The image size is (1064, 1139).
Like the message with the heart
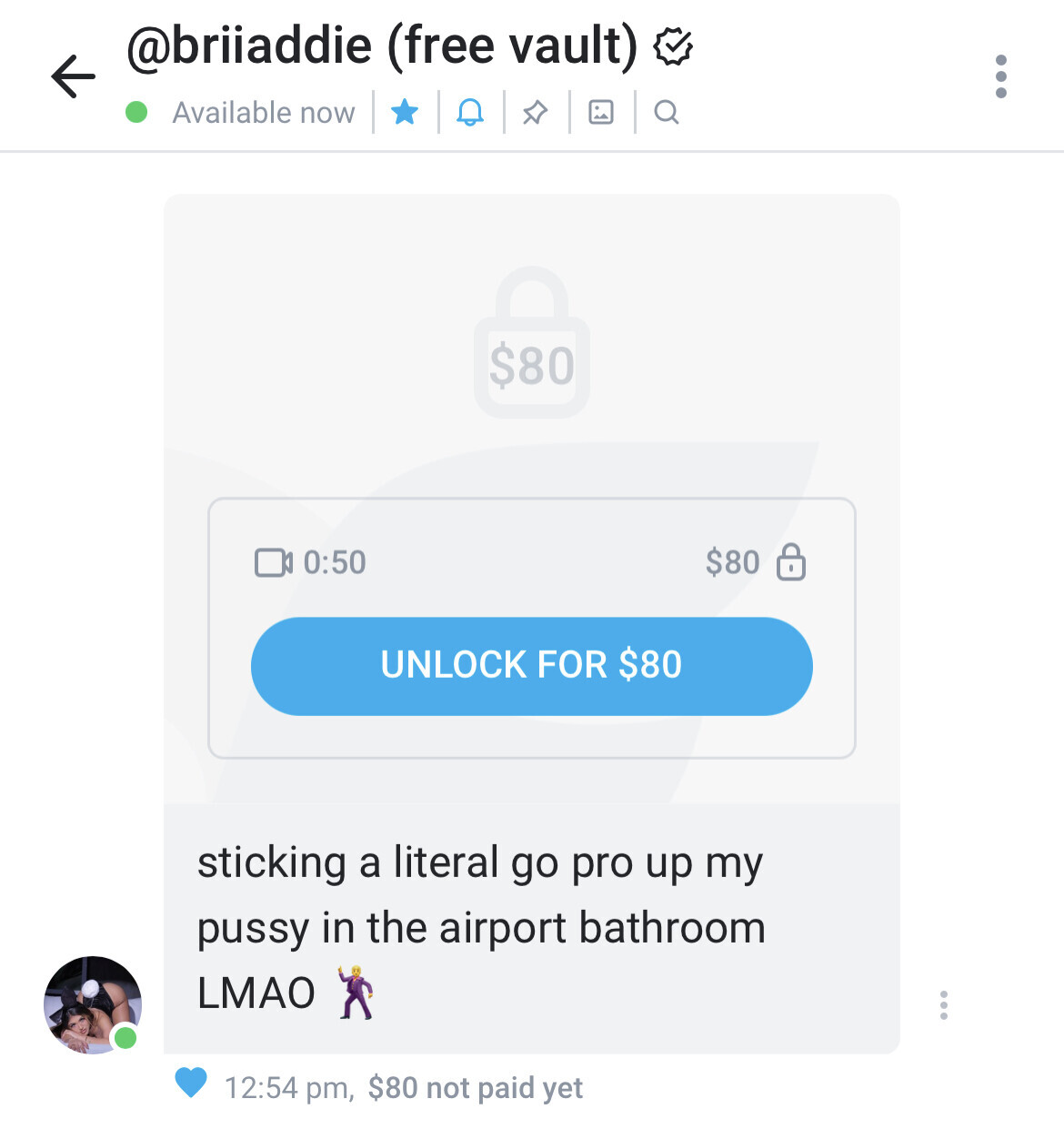click(191, 1084)
